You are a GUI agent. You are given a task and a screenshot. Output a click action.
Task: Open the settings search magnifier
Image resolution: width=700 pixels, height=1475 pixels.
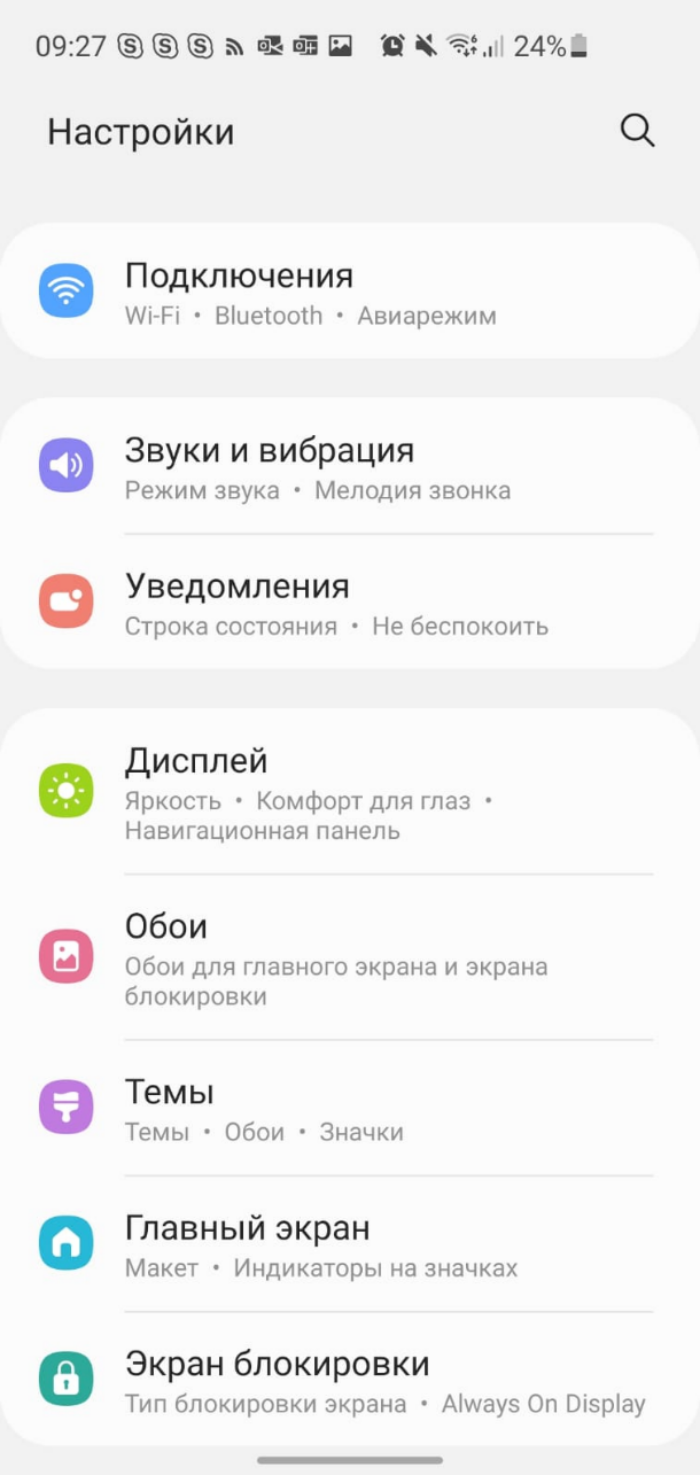[x=637, y=131]
